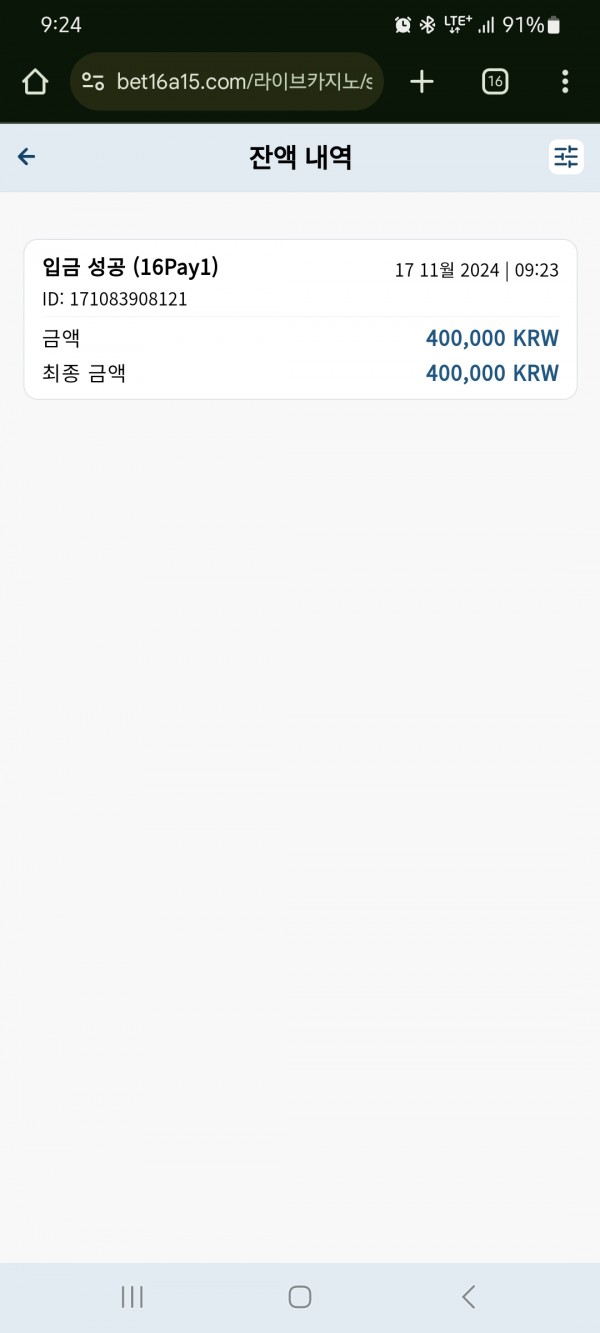Viewport: 600px width, 1333px height.
Task: Open the browser three-dot menu
Action: 565,82
